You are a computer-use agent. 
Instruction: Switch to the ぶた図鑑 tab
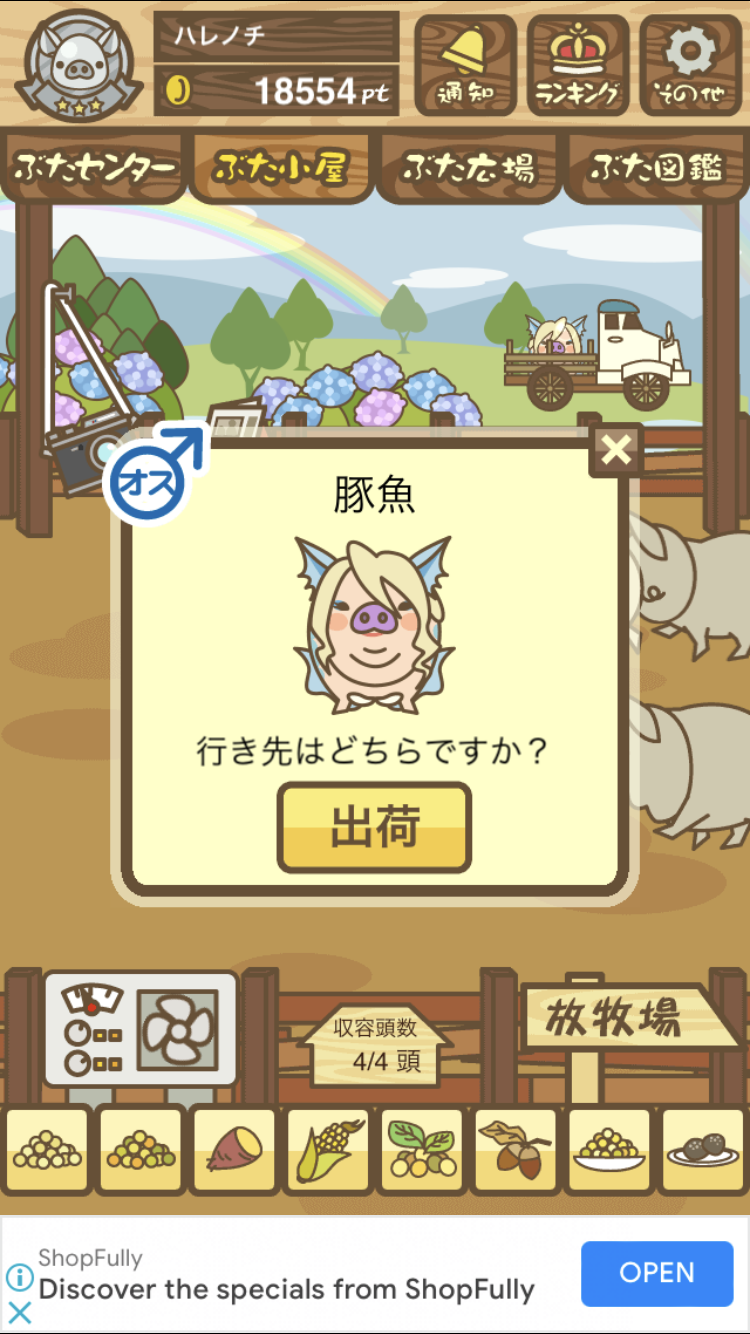point(656,167)
